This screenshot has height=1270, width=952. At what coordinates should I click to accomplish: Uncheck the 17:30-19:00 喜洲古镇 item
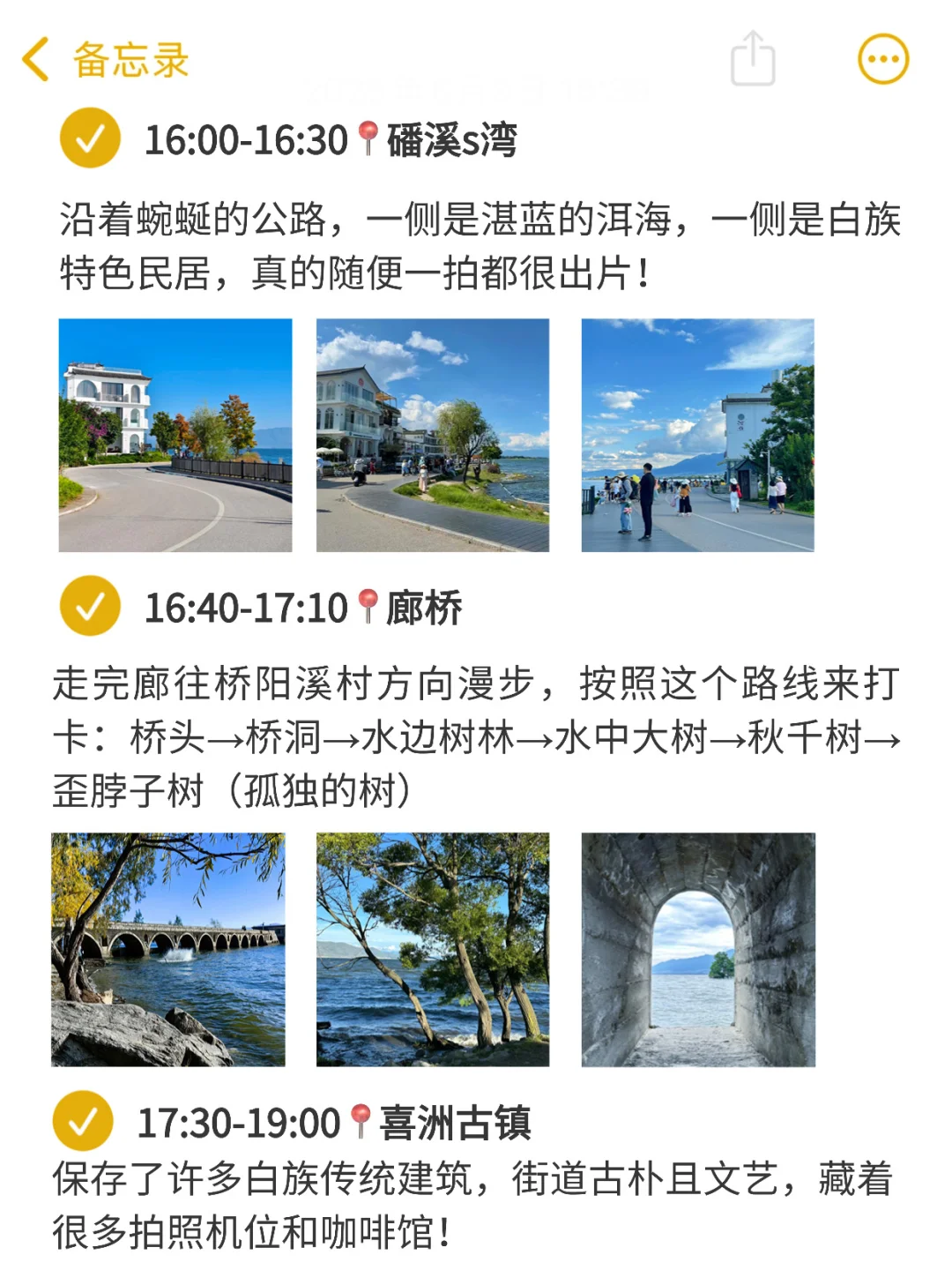83,1121
